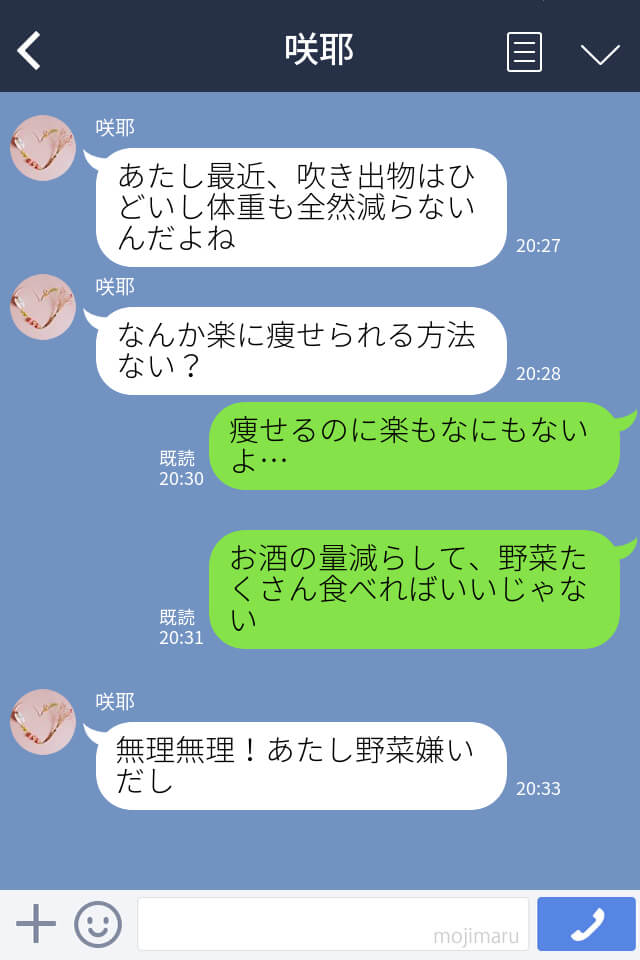Viewport: 640px width, 960px height.
Task: Start a voice call with the blue phone button
Action: pyautogui.click(x=586, y=924)
